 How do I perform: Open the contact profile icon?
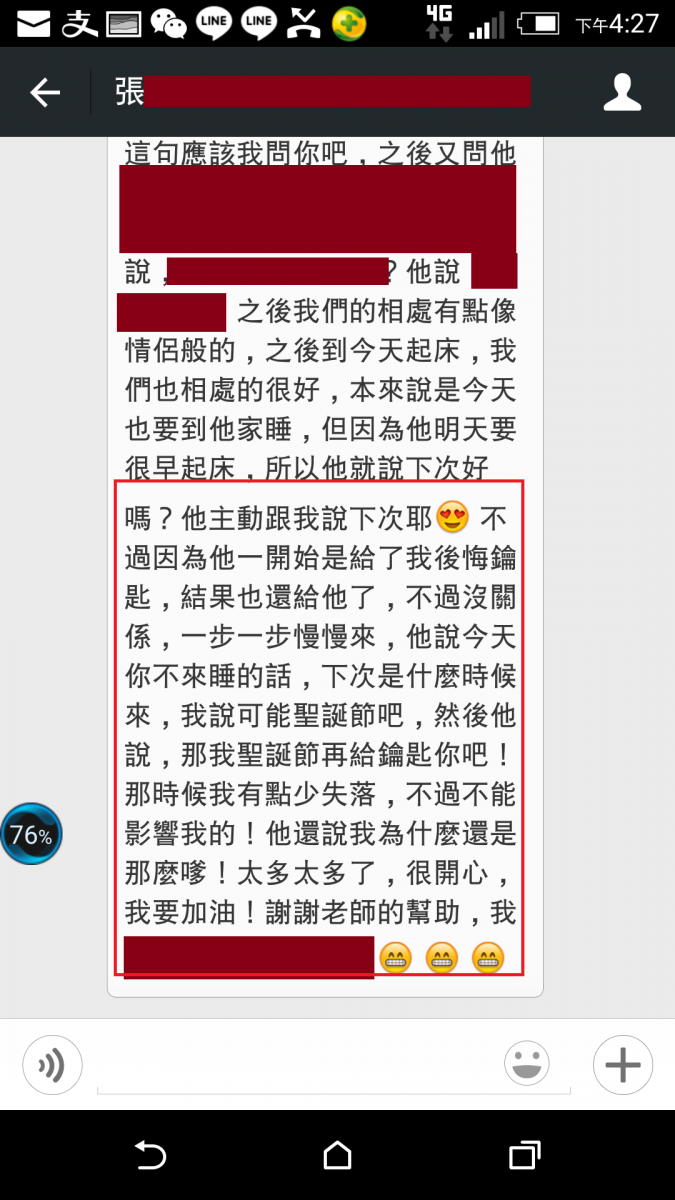tap(622, 94)
